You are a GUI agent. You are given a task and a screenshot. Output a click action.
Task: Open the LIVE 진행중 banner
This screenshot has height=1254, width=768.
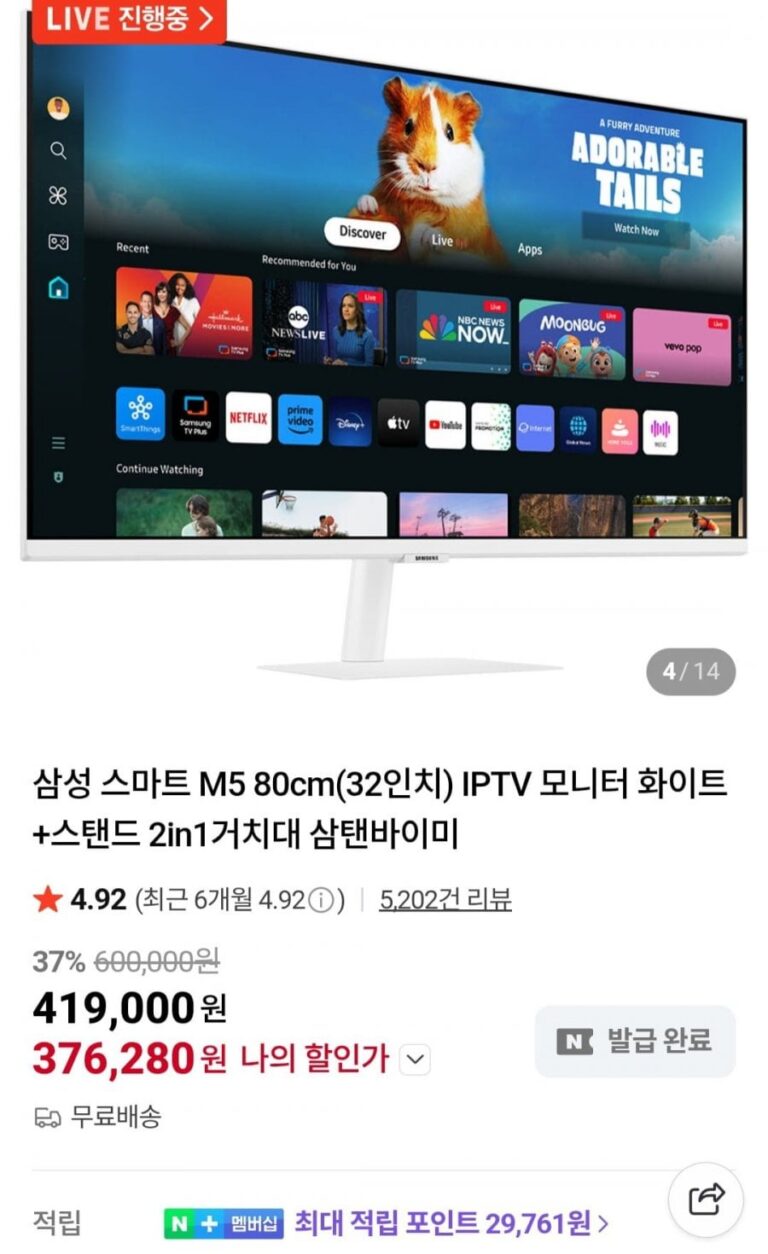coord(128,20)
